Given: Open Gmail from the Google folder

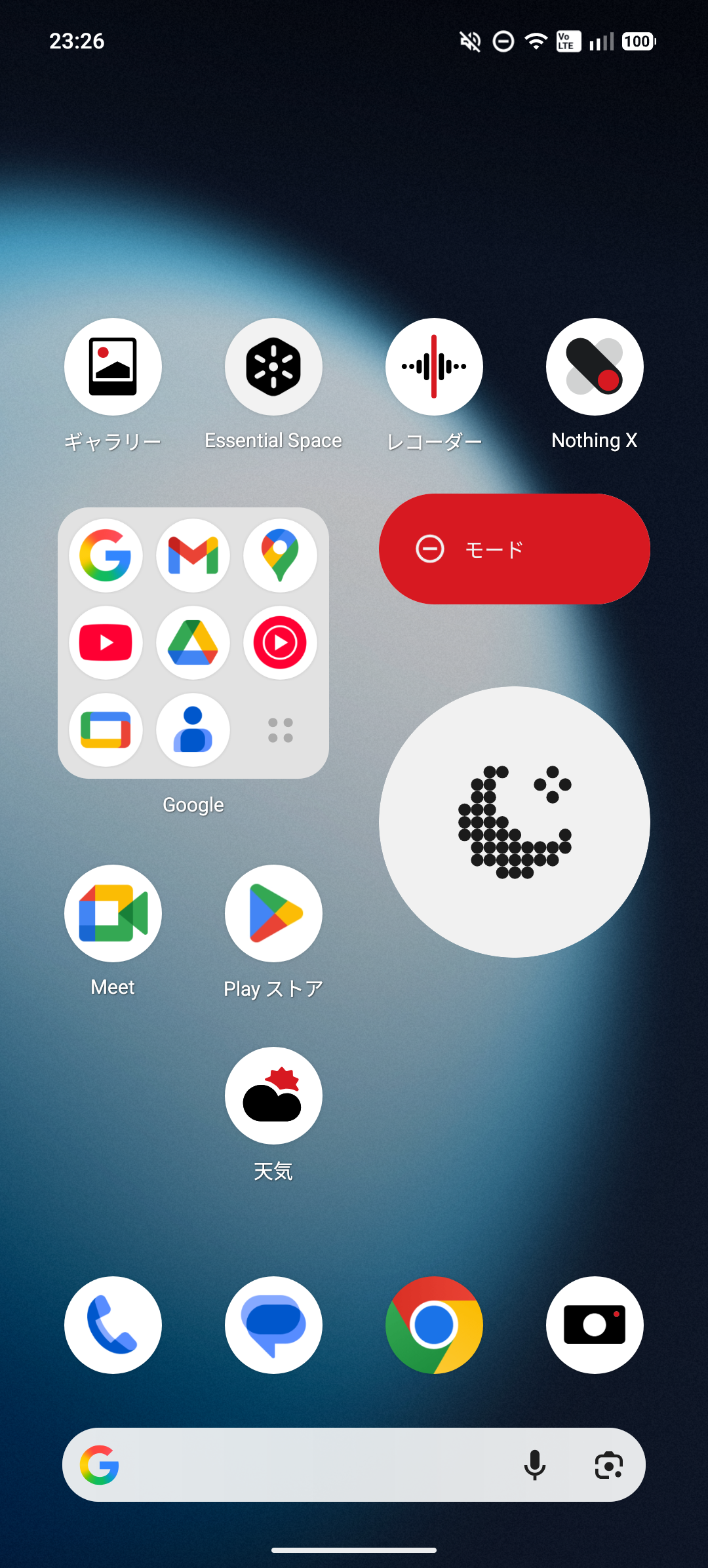Looking at the screenshot, I should pos(193,555).
